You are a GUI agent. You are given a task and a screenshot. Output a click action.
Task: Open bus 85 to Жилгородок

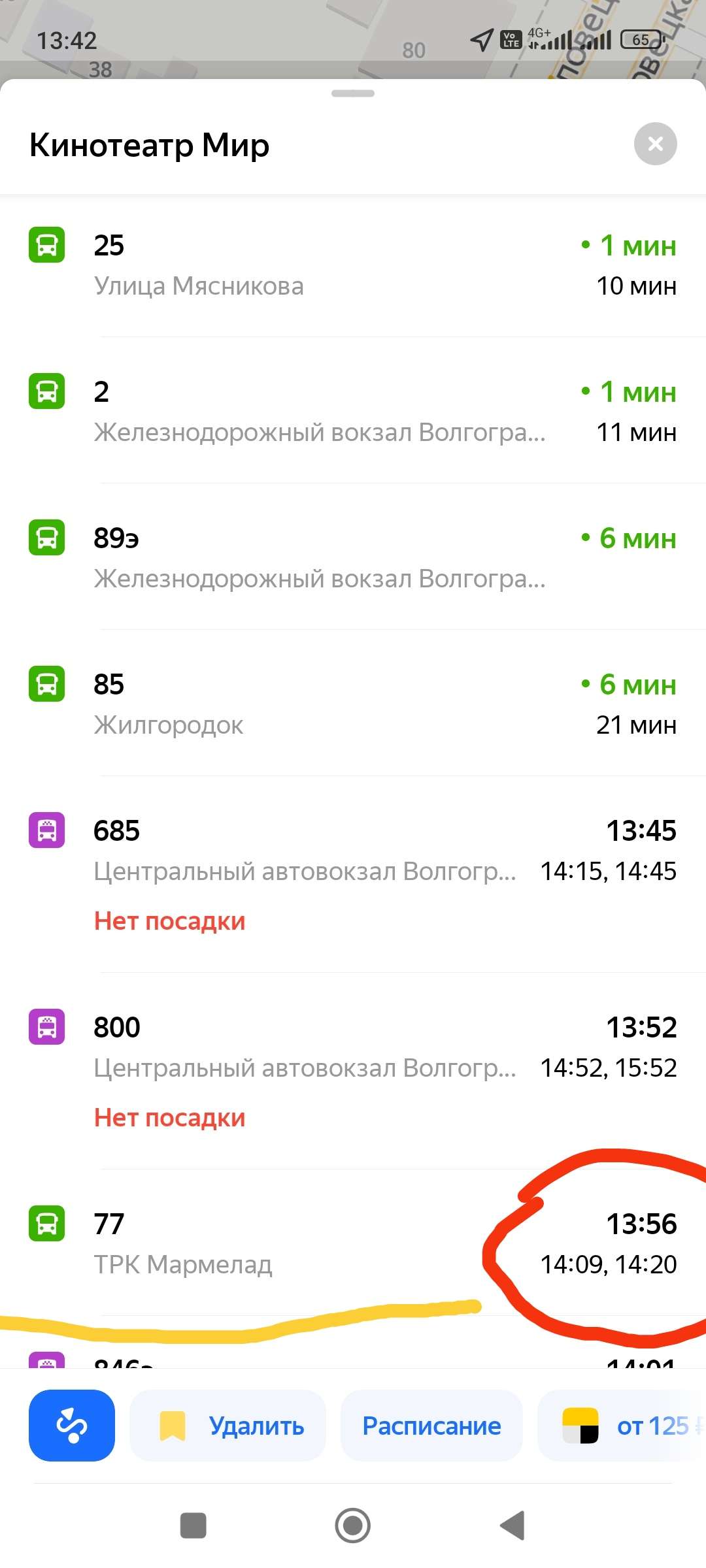click(x=353, y=704)
